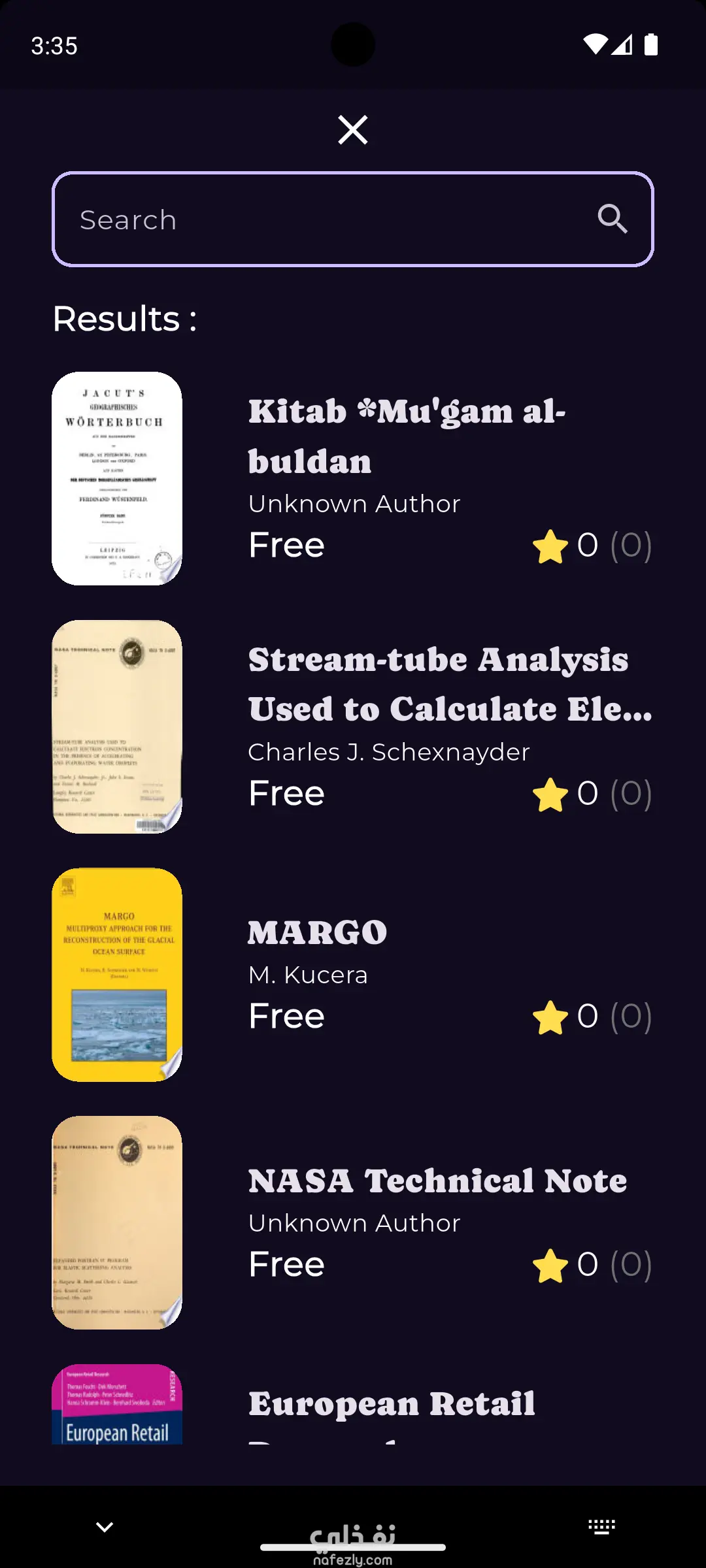
Task: Open the Kitab Mu'gam al-buldan book
Action: click(405, 436)
